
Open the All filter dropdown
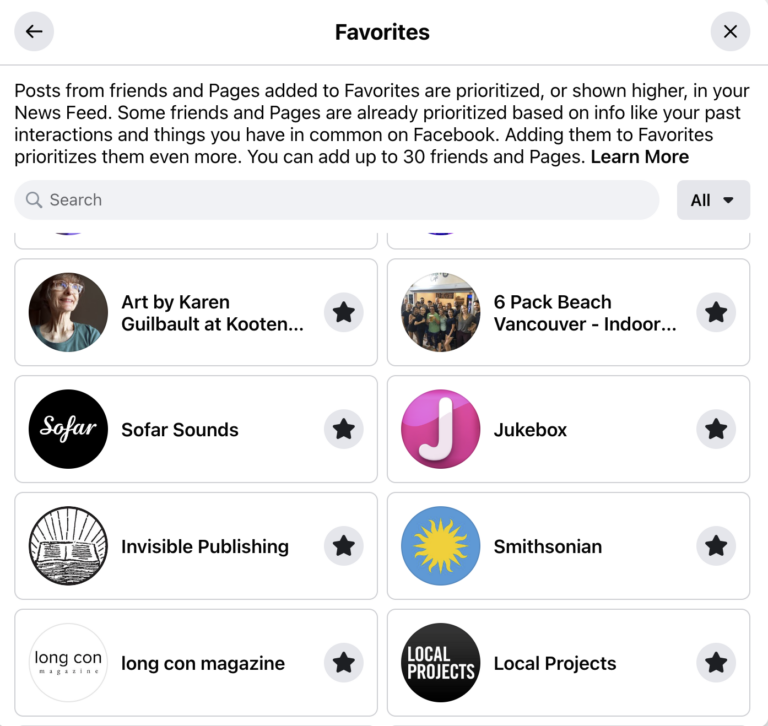(x=712, y=200)
